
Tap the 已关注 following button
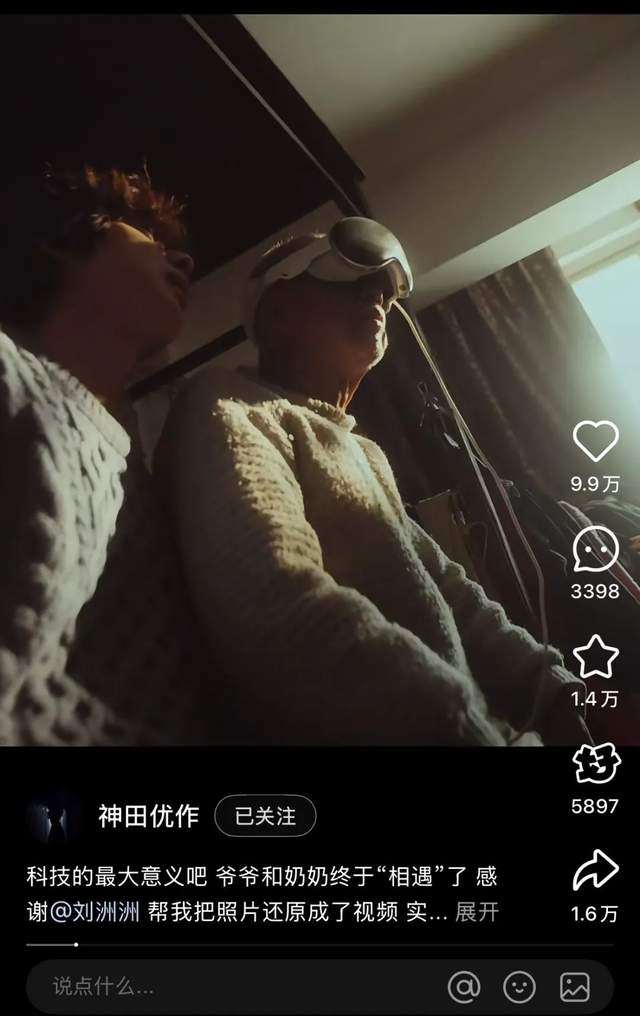(265, 816)
